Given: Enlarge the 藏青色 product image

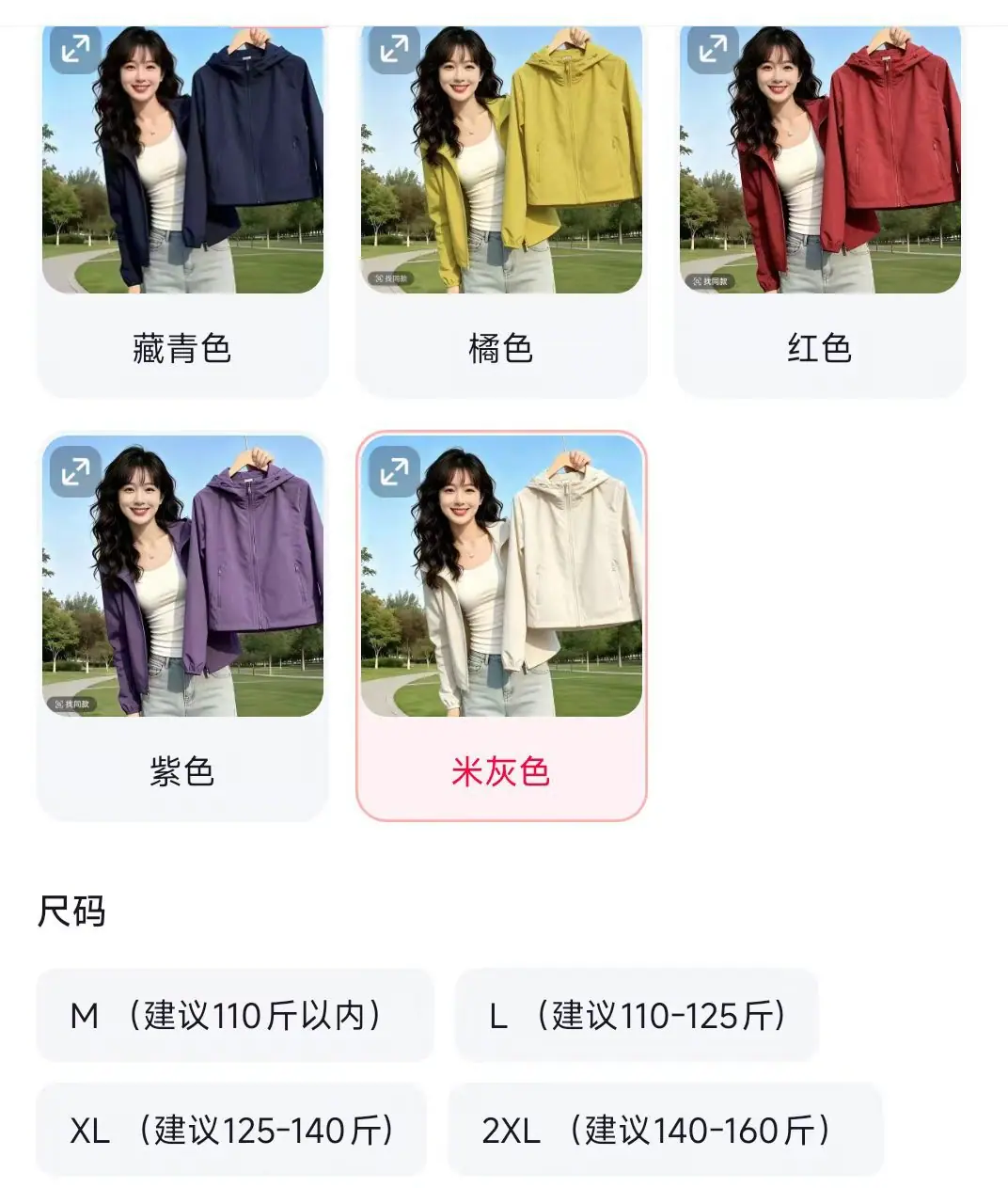Looking at the screenshot, I should [75, 48].
